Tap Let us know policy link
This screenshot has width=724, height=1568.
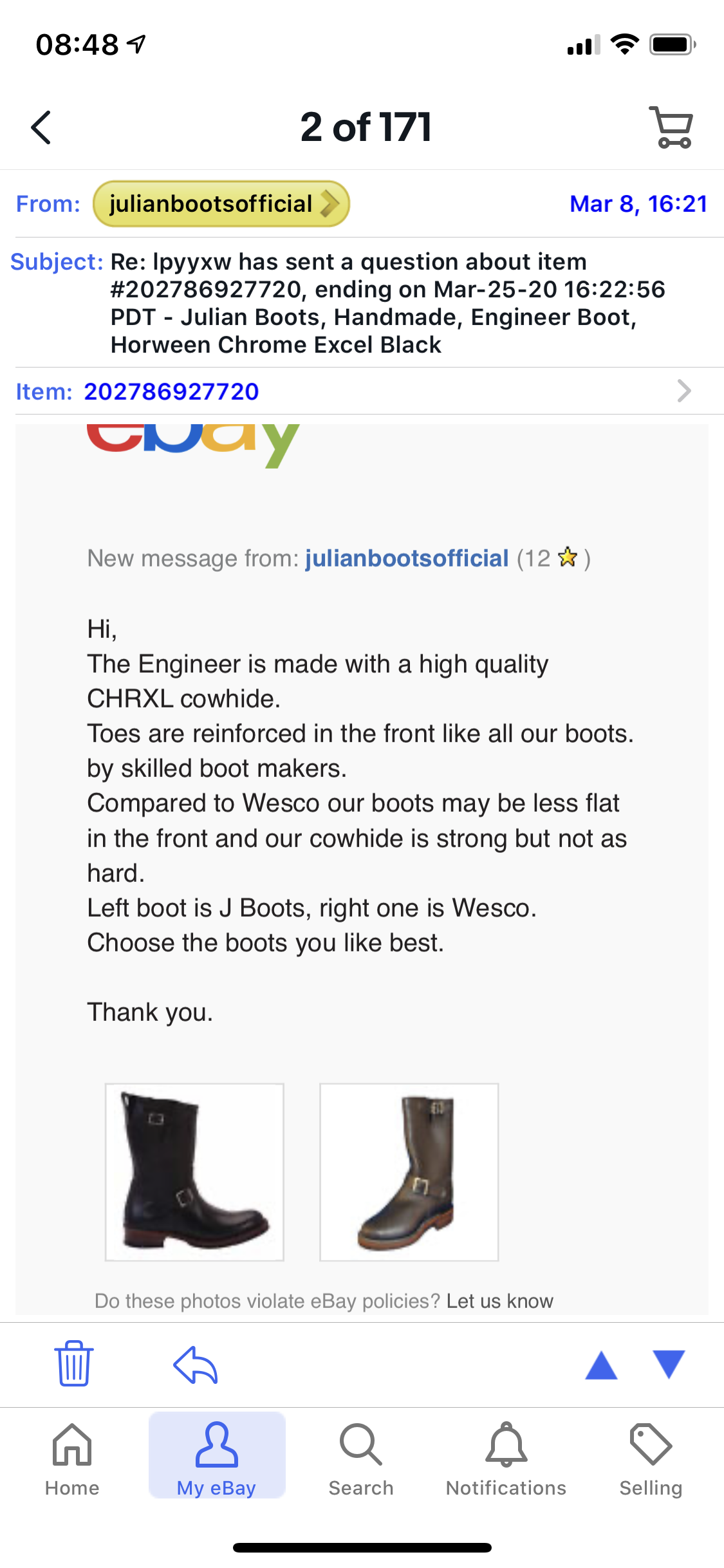[500, 1301]
